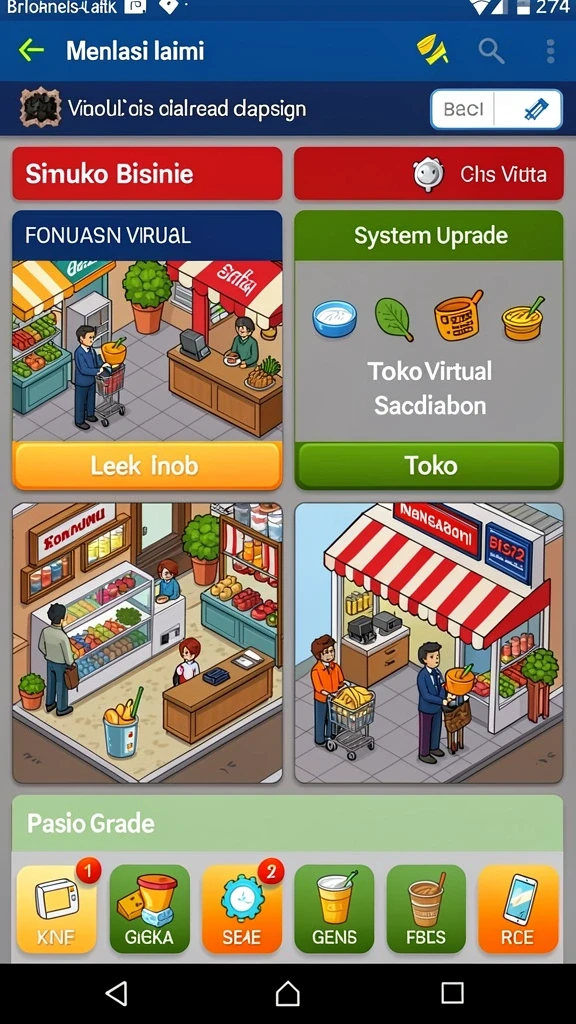Tap the Bacl button with pencil icon
576x1024 pixels.
[x=496, y=109]
